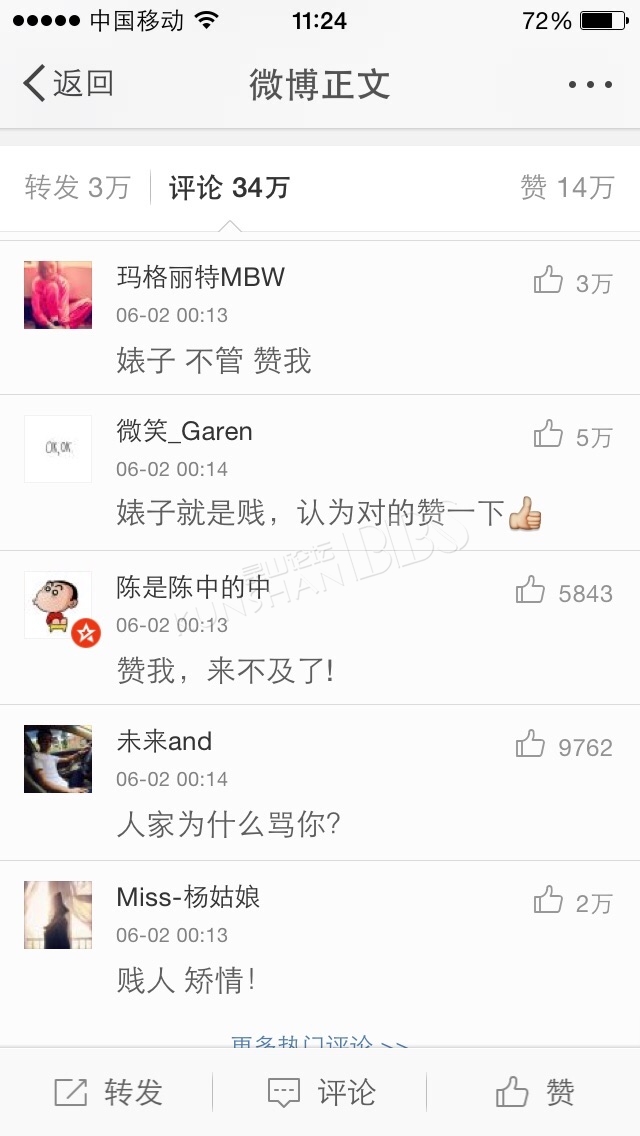Tap the bottom 评论 comment button

pyautogui.click(x=321, y=1092)
